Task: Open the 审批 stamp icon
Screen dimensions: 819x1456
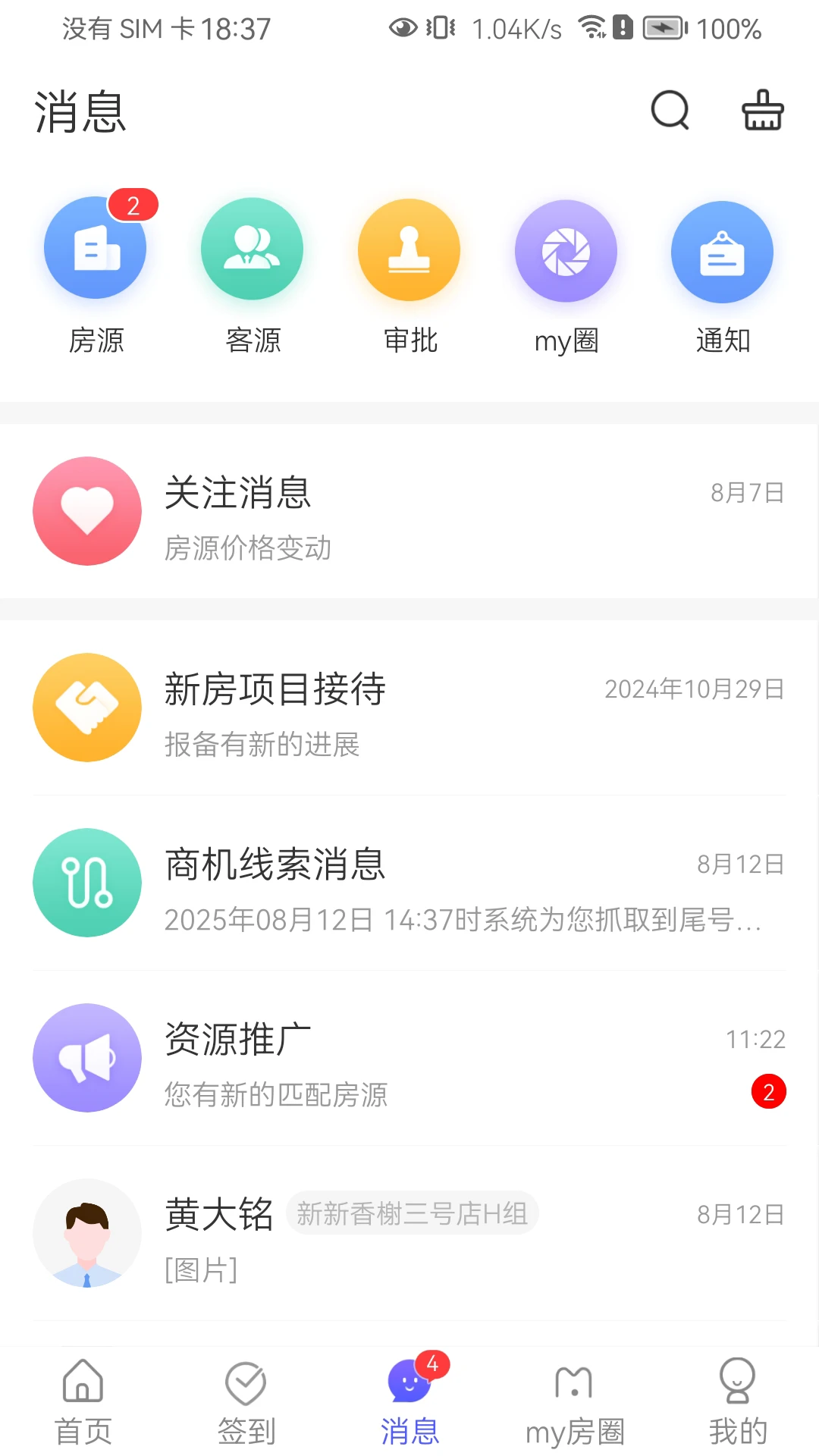Action: point(409,249)
